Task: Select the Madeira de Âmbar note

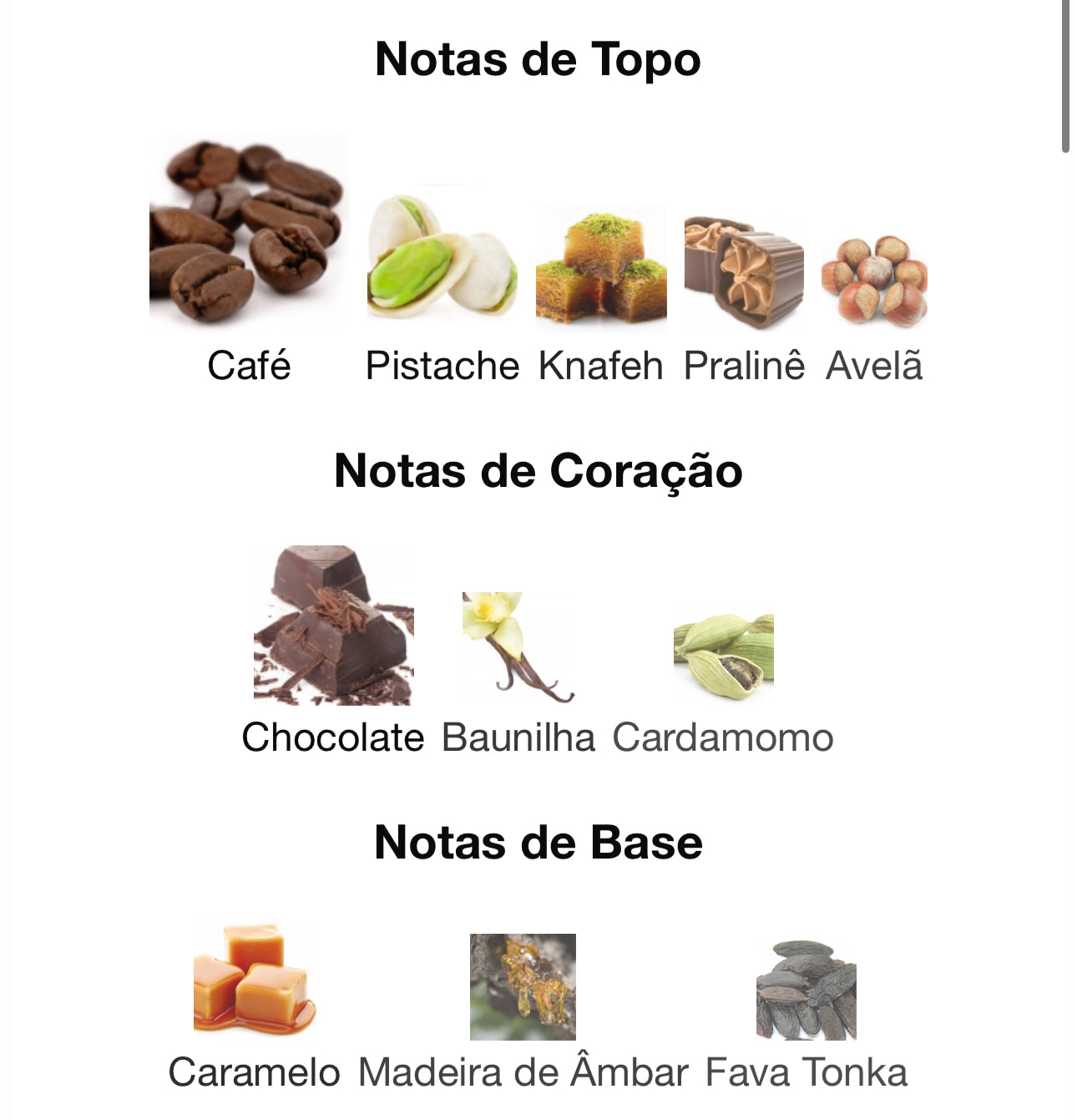Action: (523, 987)
